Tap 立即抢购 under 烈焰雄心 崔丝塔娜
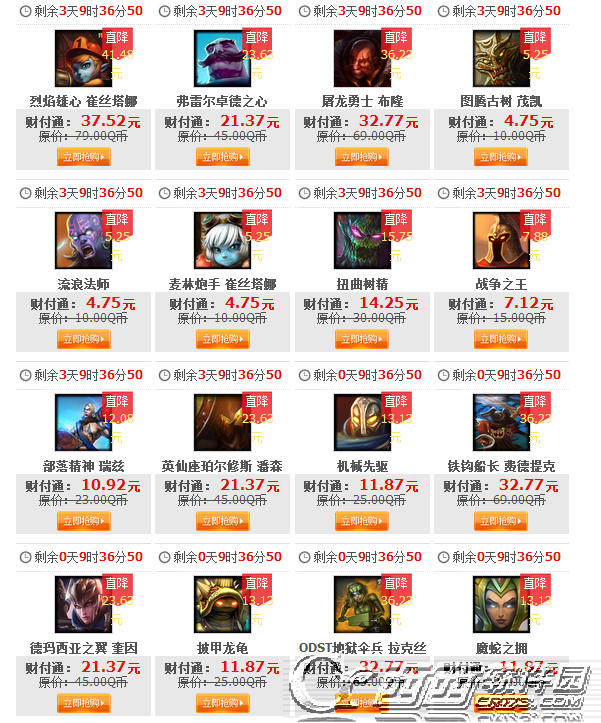The height and width of the screenshot is (723, 601). click(83, 157)
